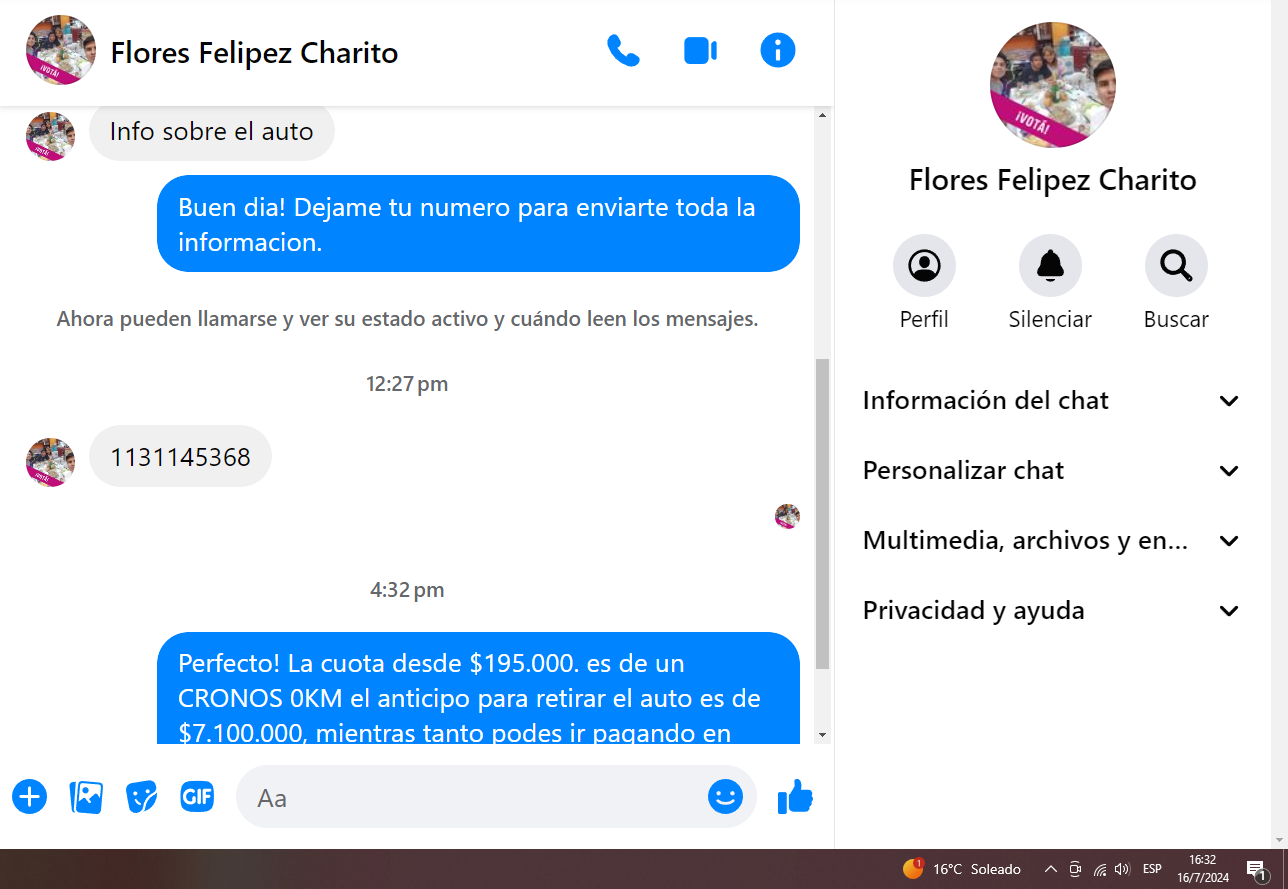This screenshot has height=889, width=1288.
Task: Start a video call in chat header
Action: click(700, 51)
